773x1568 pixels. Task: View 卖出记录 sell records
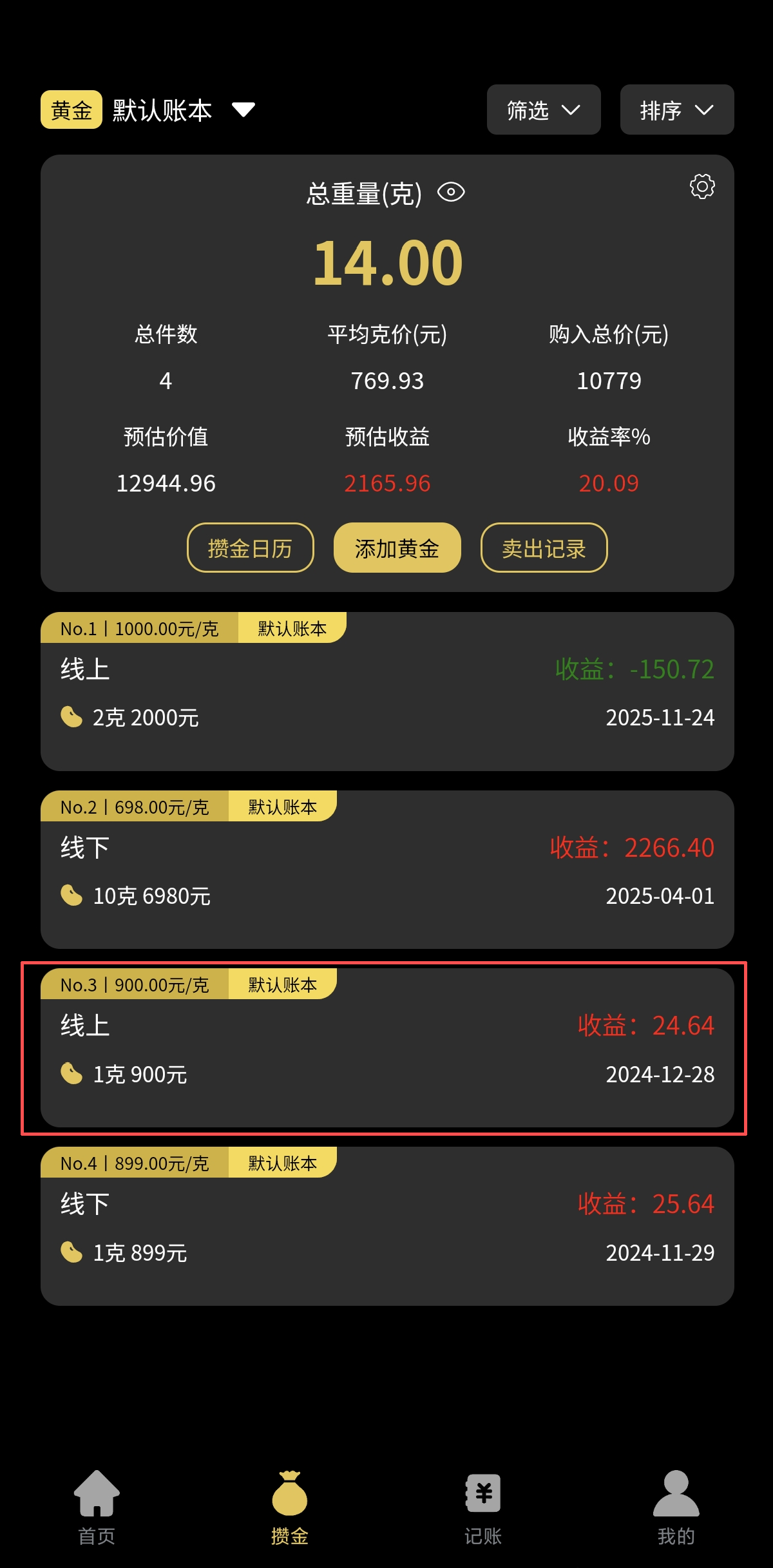click(544, 548)
